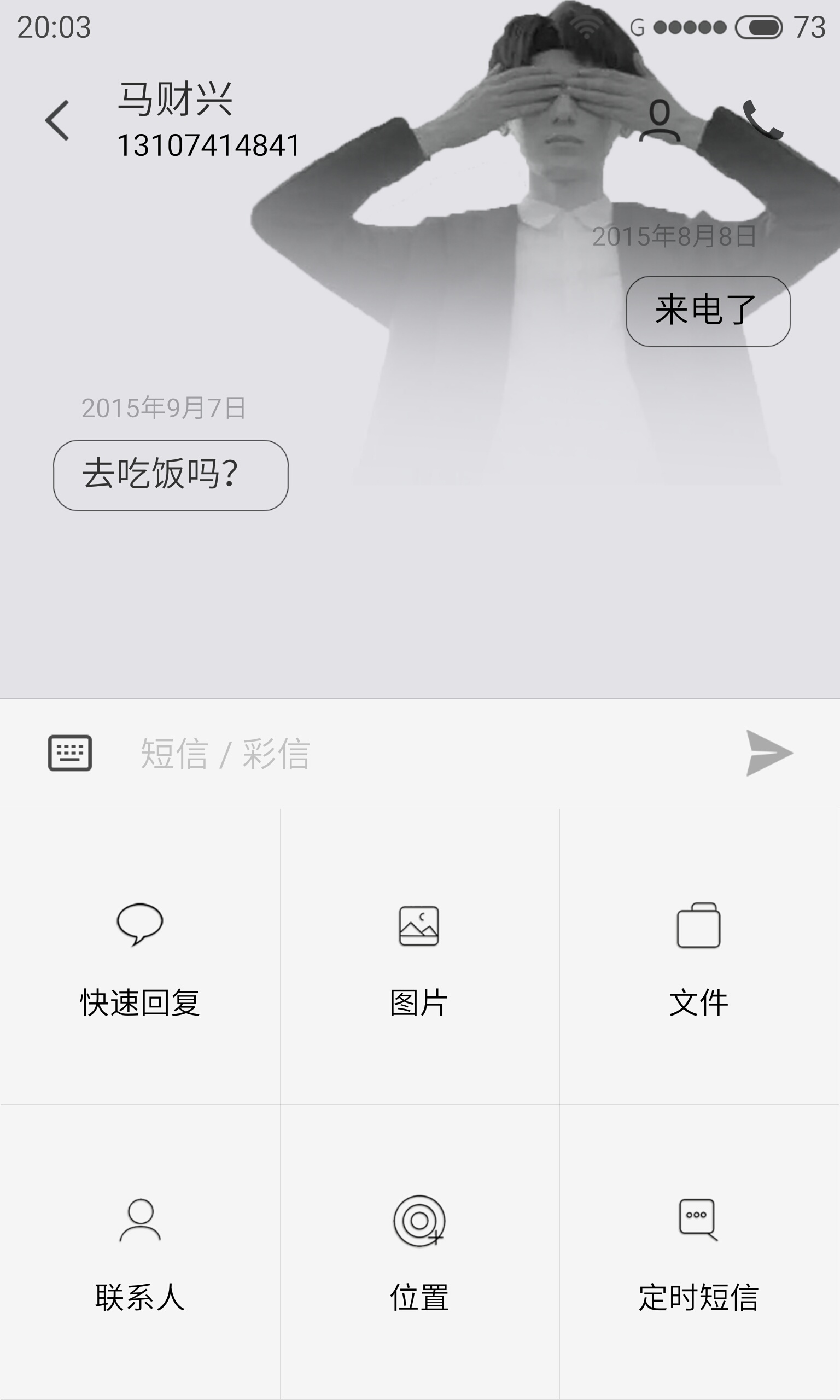
Task: Schedule a message with 定时短信
Action: (x=699, y=1252)
